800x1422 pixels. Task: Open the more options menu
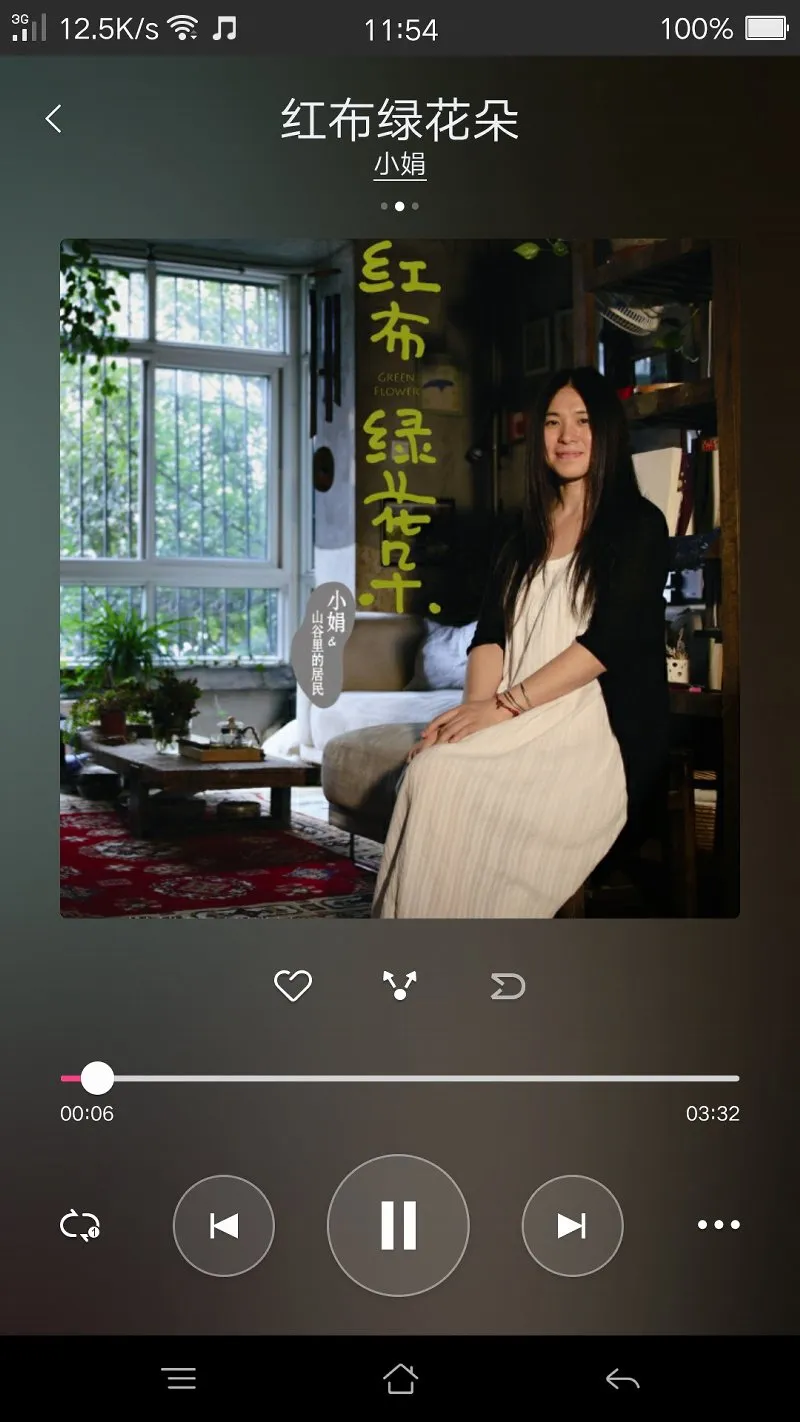[x=718, y=1225]
